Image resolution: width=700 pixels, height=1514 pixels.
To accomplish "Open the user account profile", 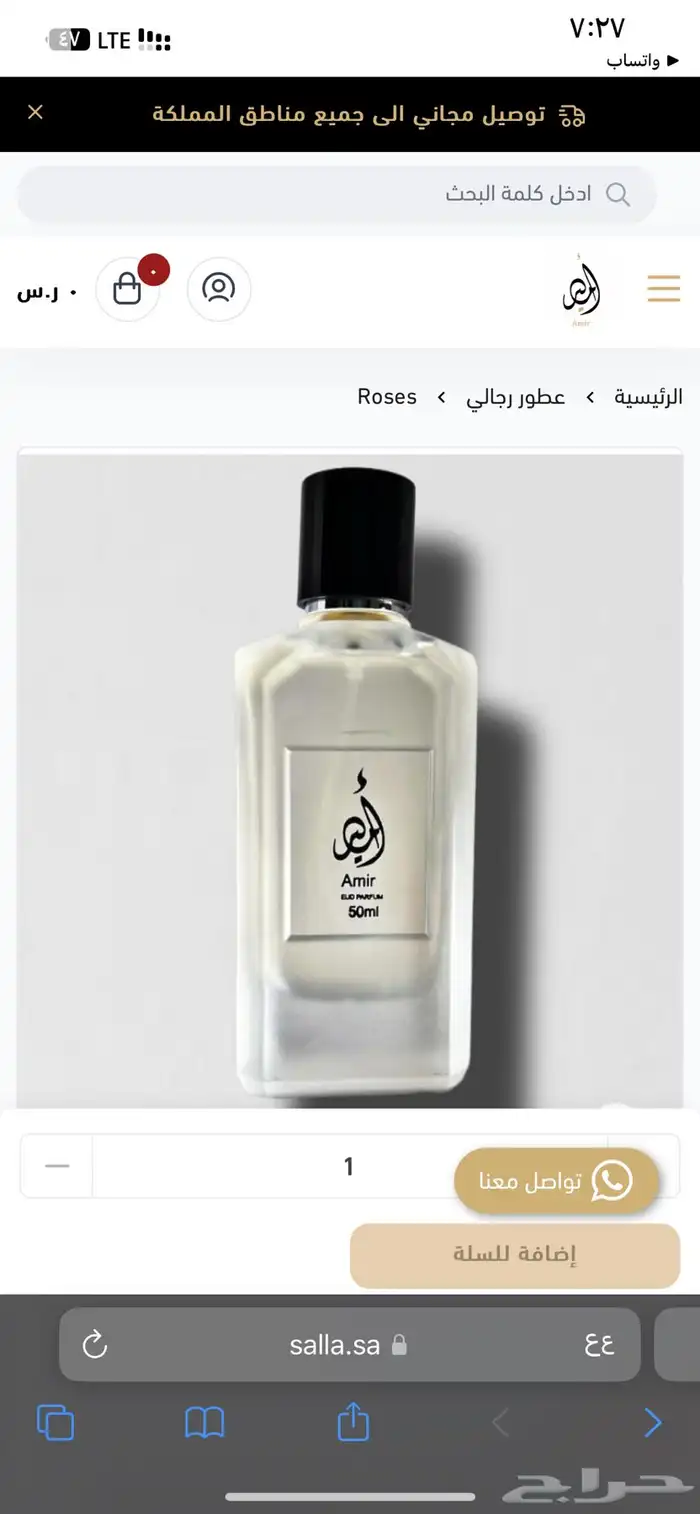I will pyautogui.click(x=218, y=289).
